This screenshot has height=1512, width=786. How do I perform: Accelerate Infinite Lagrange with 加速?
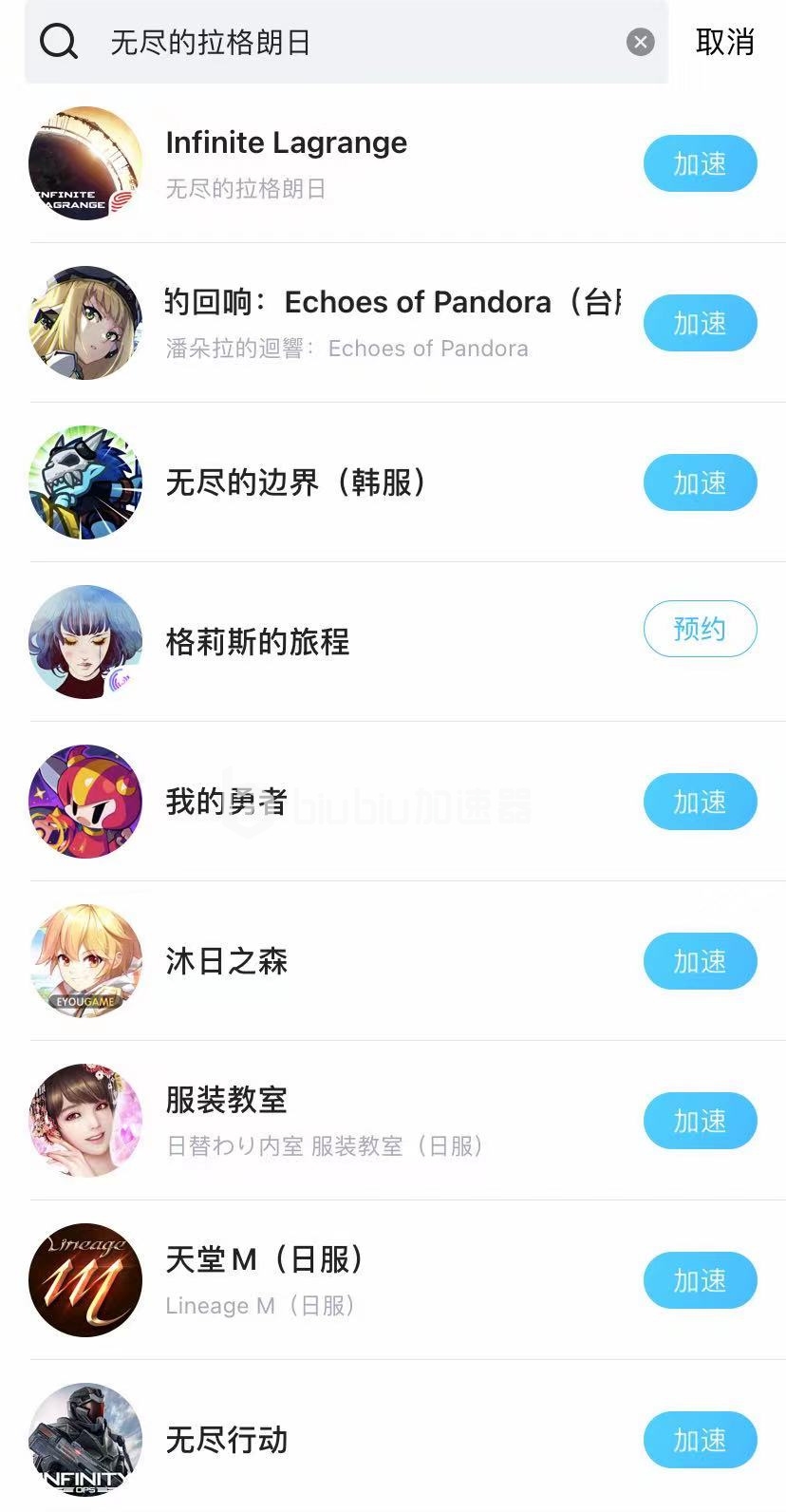(700, 163)
